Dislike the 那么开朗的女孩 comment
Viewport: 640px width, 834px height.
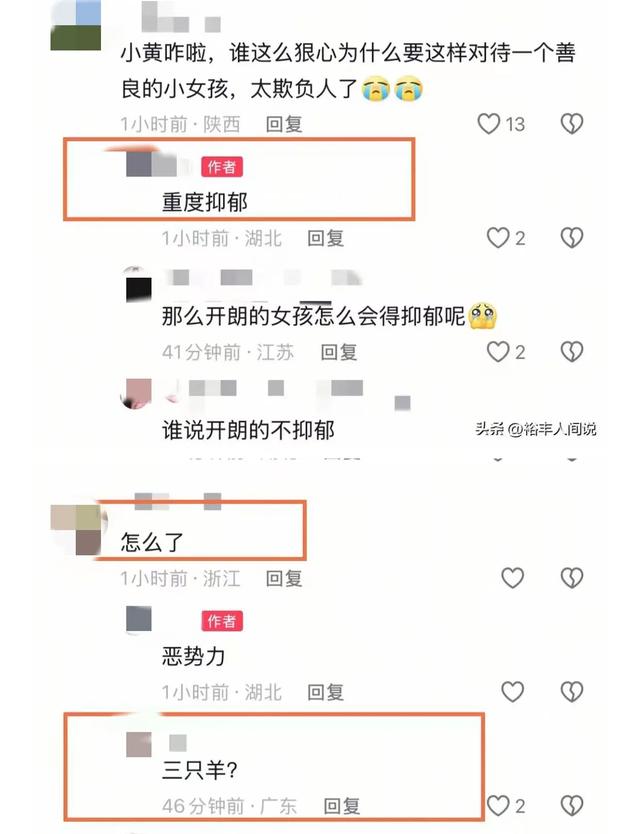tap(571, 351)
